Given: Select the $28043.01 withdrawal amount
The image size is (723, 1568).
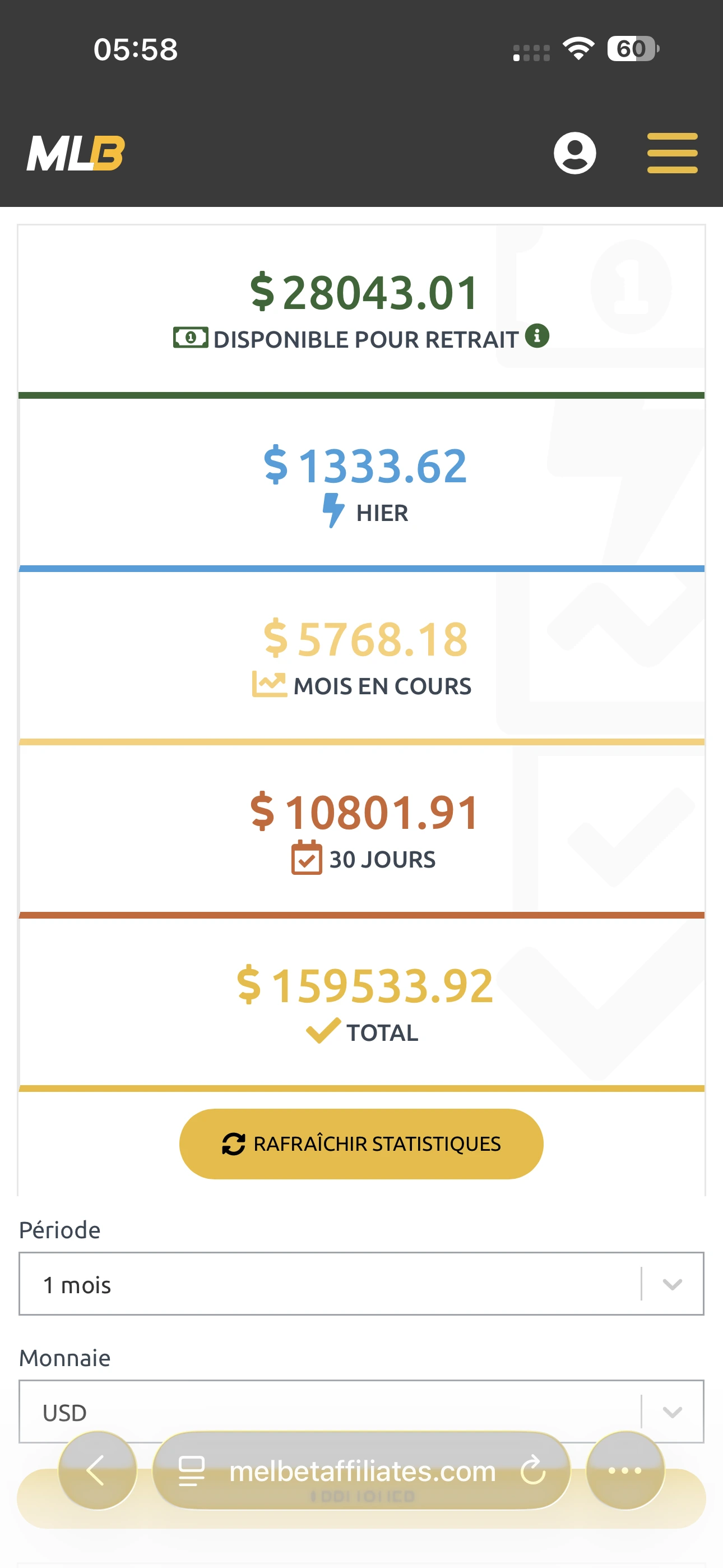Looking at the screenshot, I should (x=361, y=292).
